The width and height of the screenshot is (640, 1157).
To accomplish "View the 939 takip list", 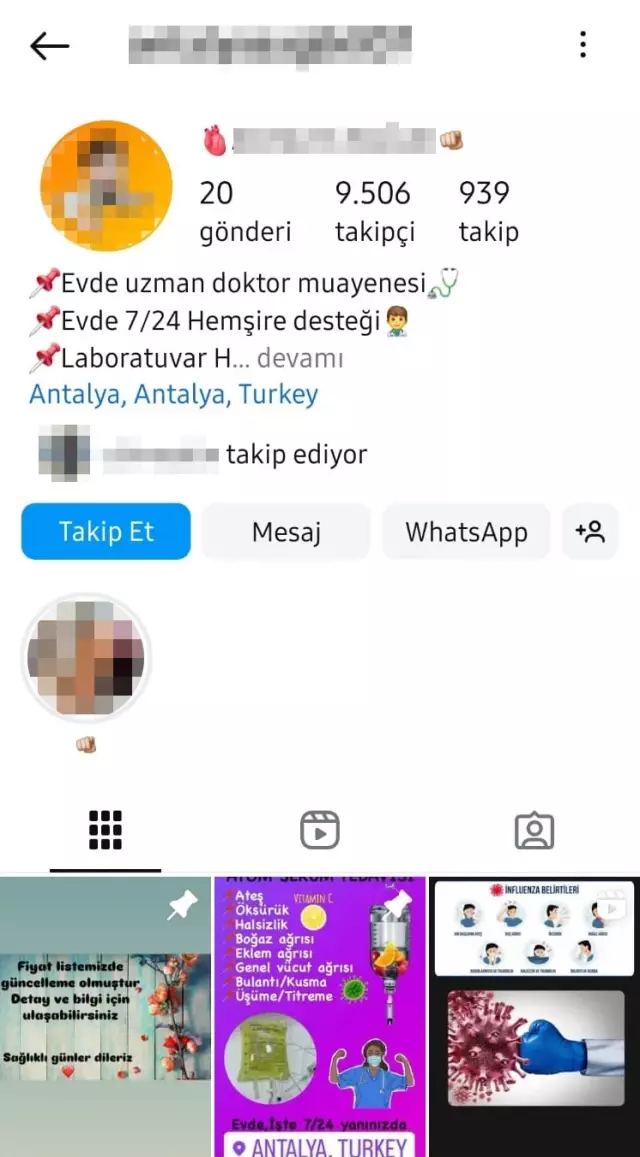I will (488, 211).
